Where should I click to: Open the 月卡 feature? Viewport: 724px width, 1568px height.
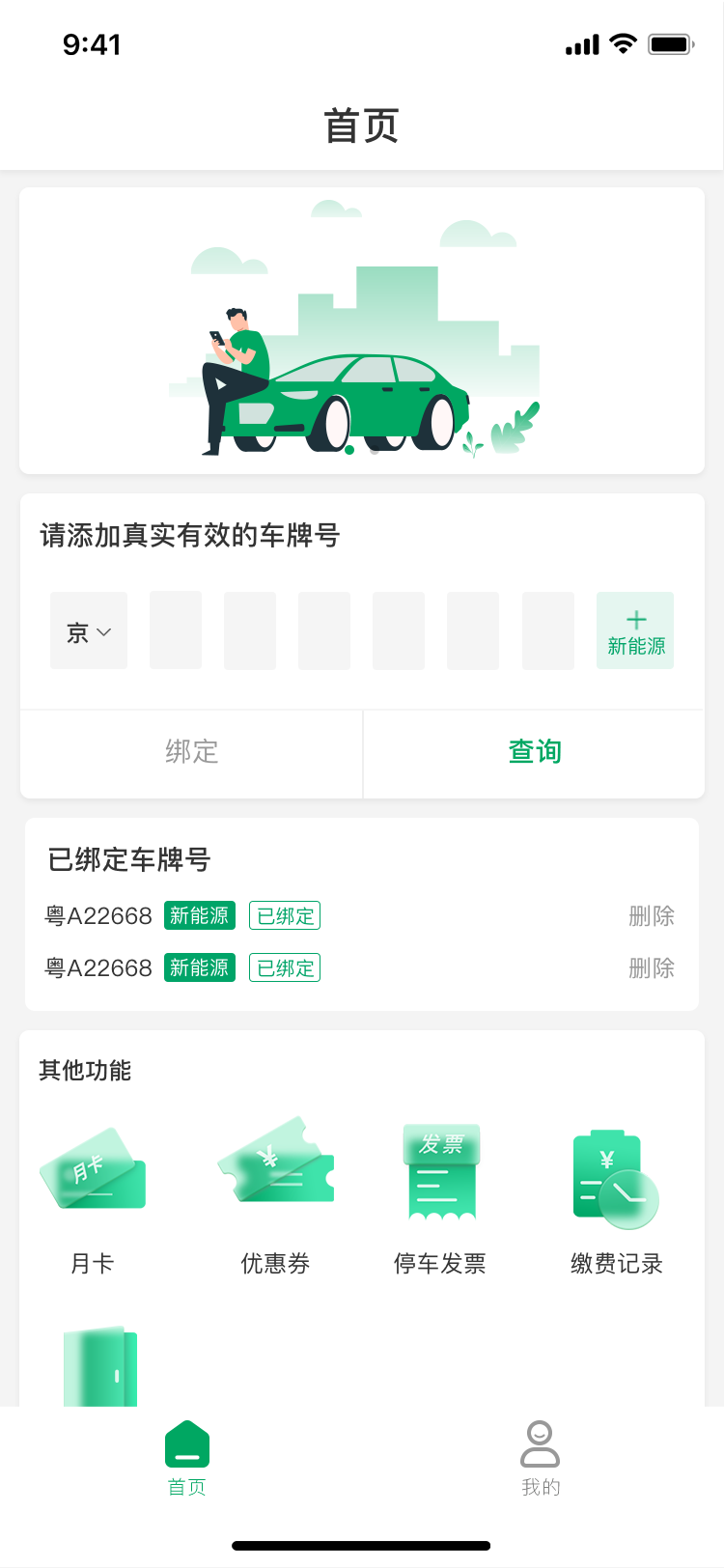point(93,1197)
